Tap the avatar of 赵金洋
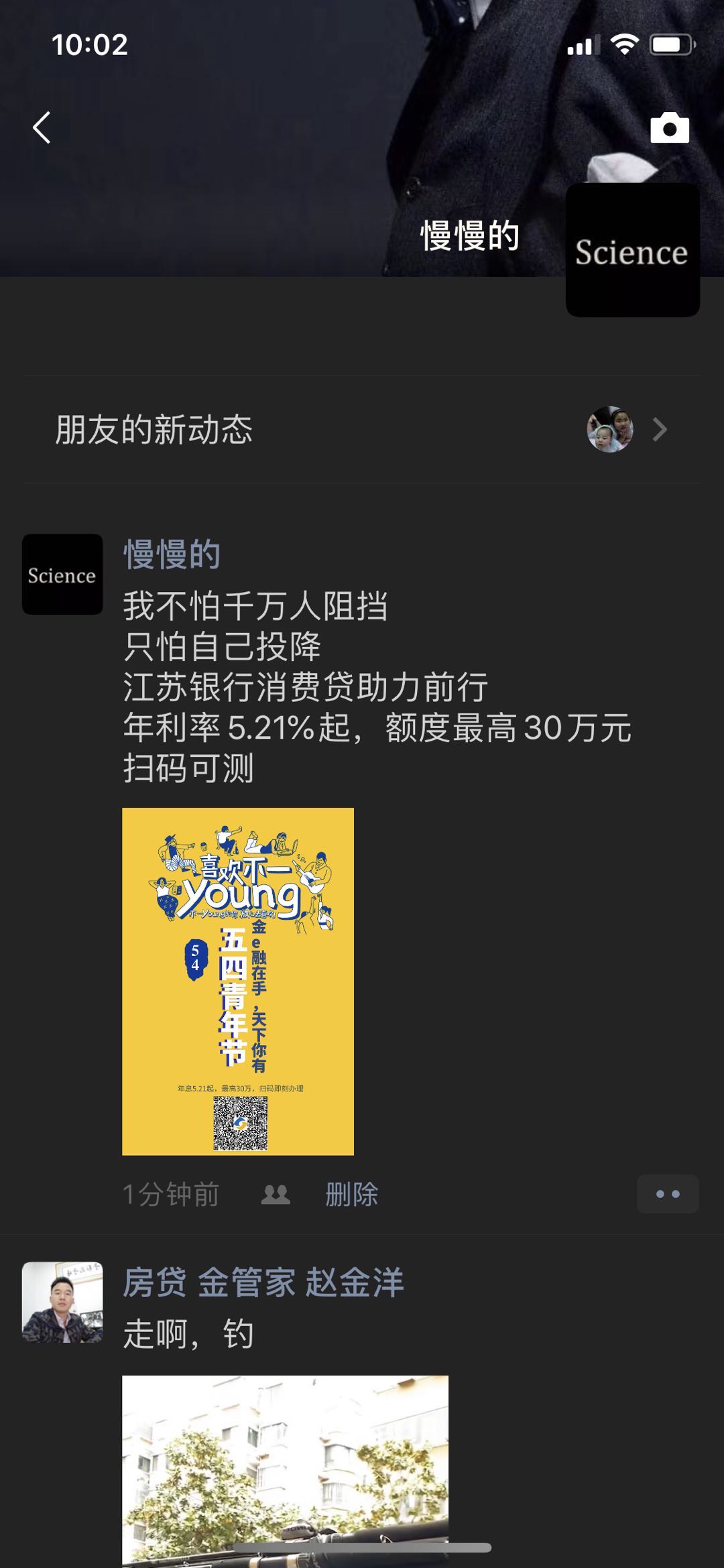The height and width of the screenshot is (1568, 724). coord(62,1302)
